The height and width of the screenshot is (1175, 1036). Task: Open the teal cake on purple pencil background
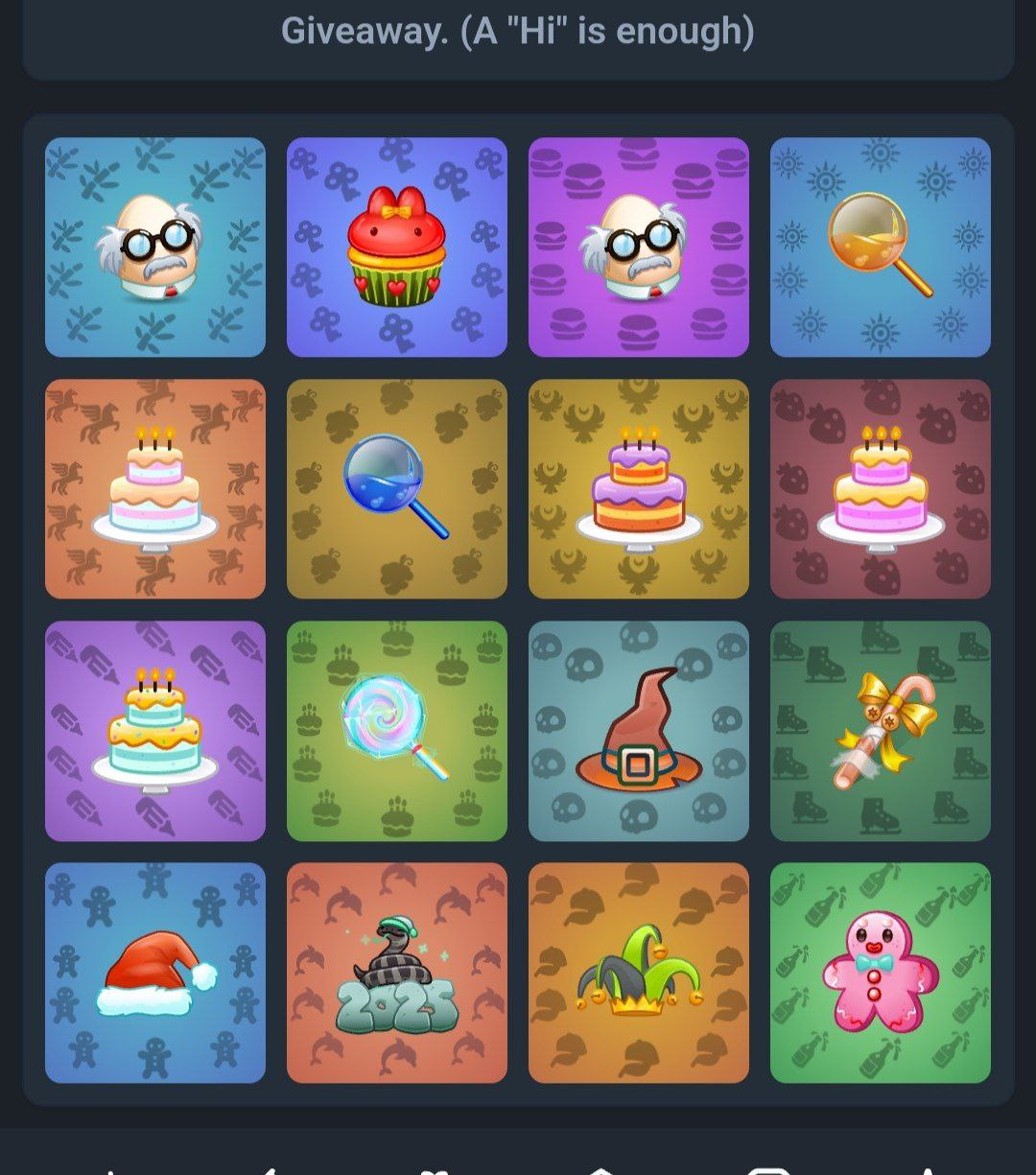[x=155, y=731]
